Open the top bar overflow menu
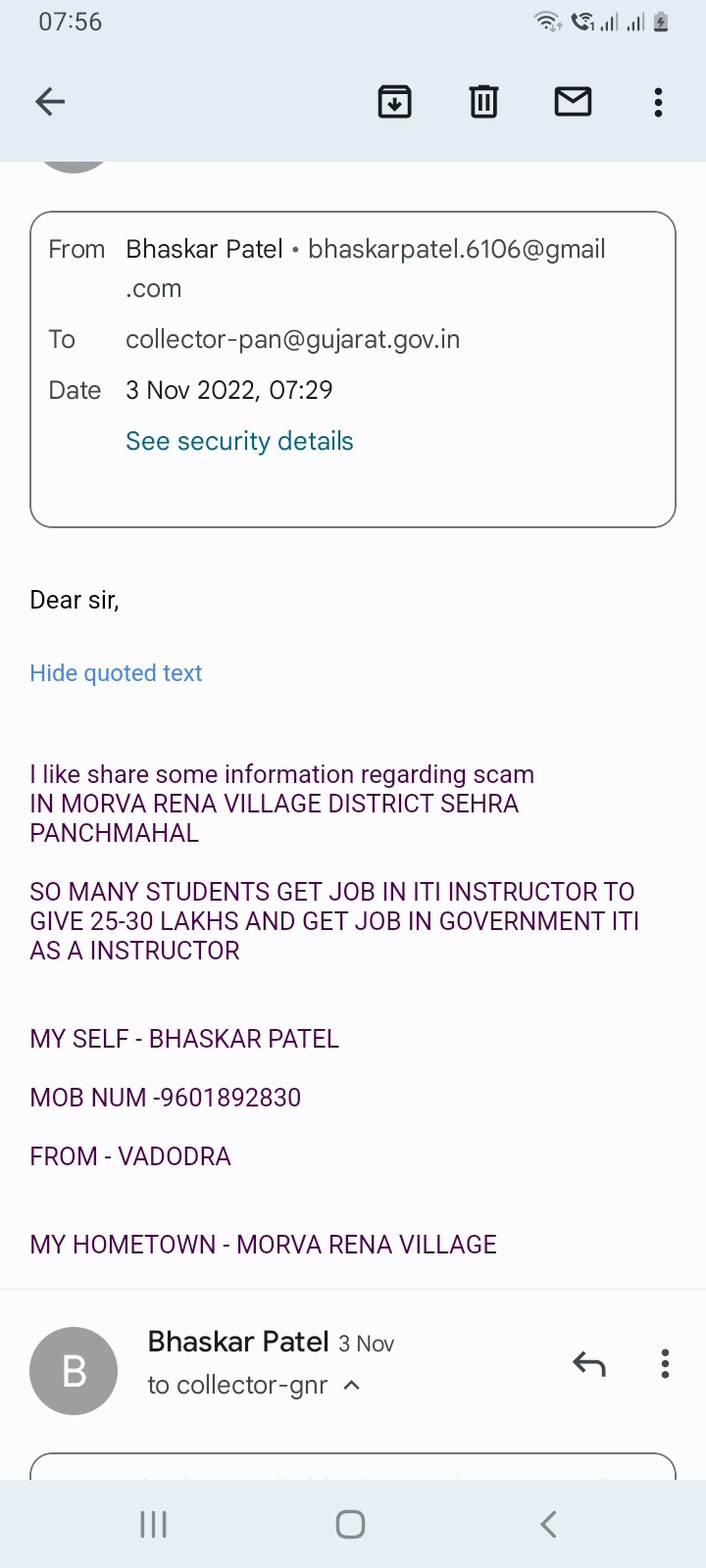 pos(658,101)
